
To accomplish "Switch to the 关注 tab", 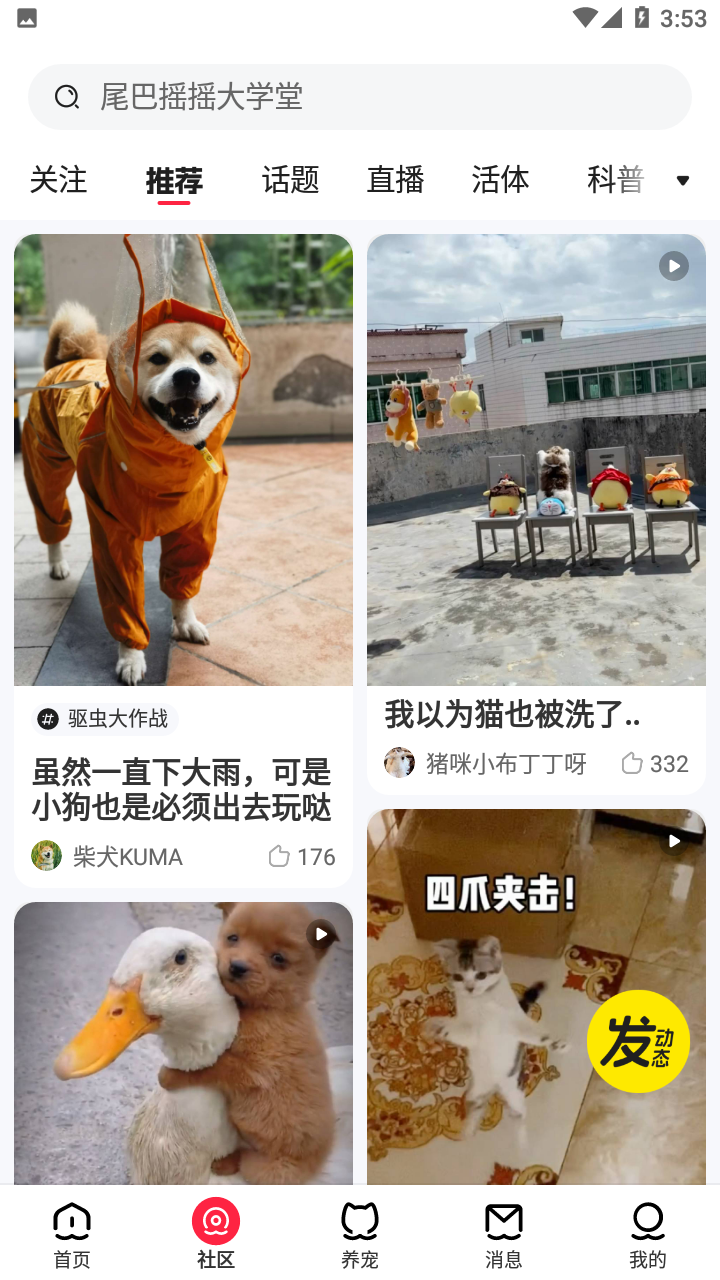I will (x=58, y=180).
